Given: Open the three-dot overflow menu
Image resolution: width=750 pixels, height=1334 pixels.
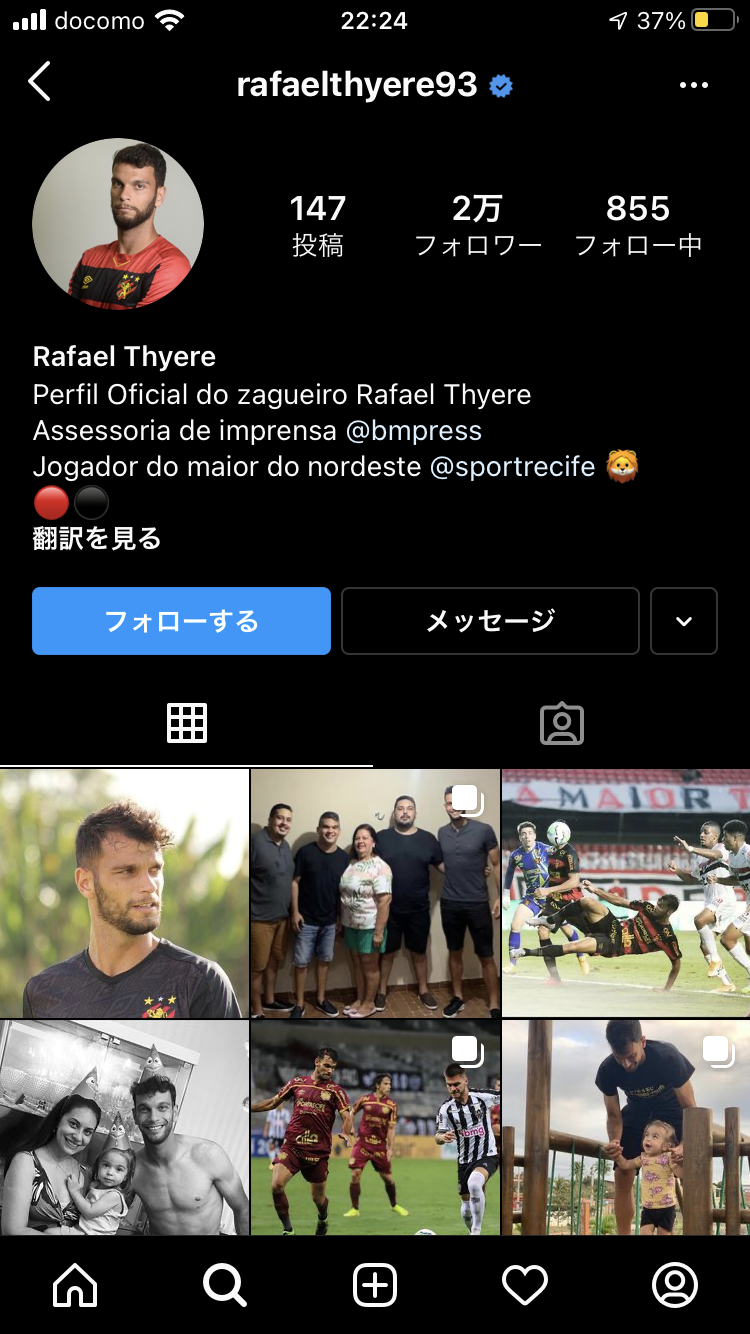Looking at the screenshot, I should [693, 86].
